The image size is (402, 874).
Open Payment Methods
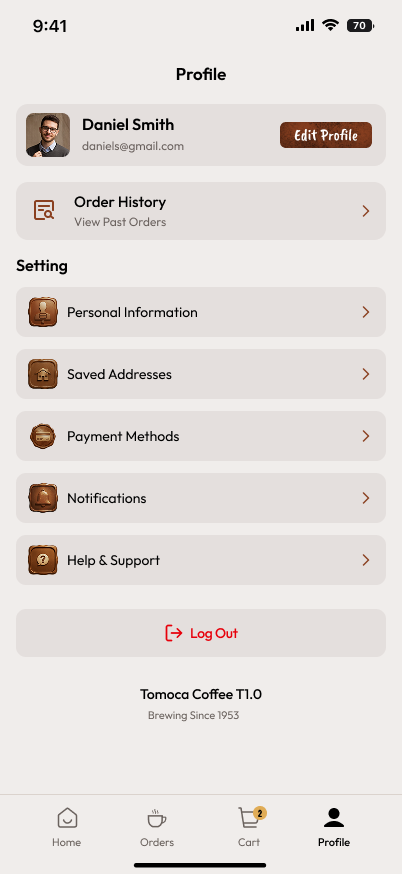[x=201, y=436]
